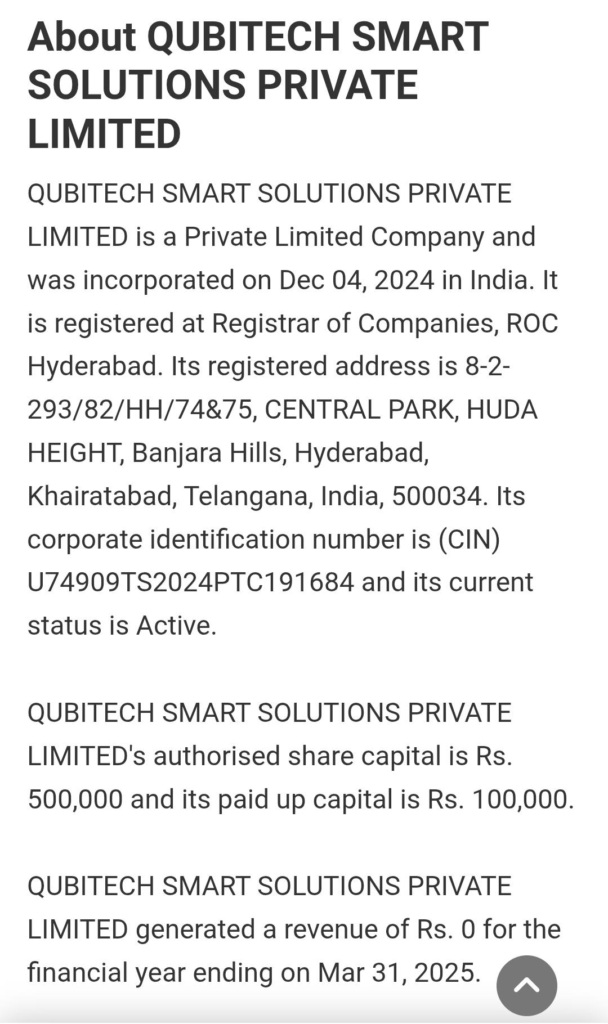This screenshot has height=1024, width=608.
Task: Tap the scroll-to-top arrow button
Action: [x=526, y=985]
